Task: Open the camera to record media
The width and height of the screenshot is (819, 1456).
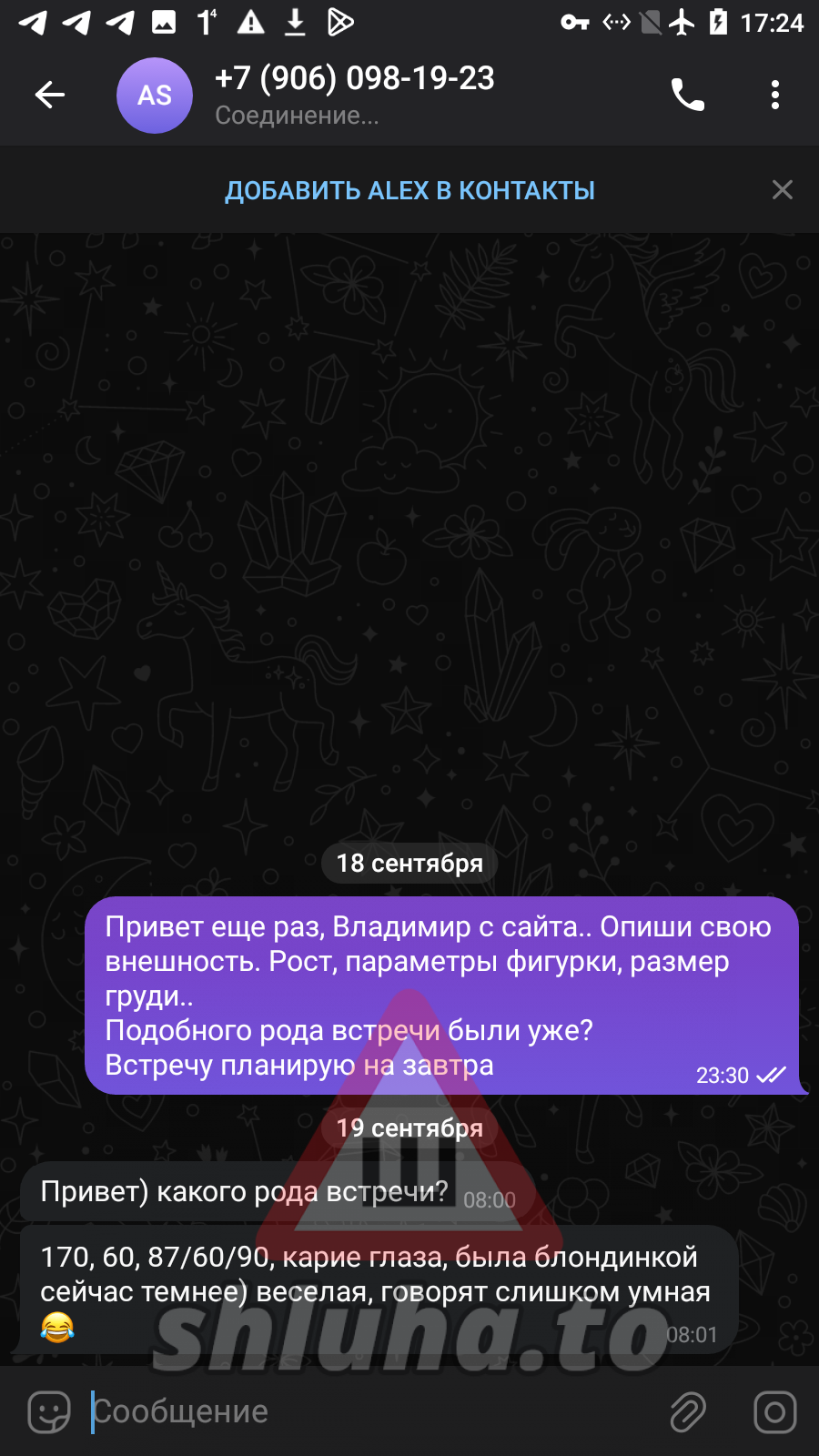Action: click(774, 1412)
